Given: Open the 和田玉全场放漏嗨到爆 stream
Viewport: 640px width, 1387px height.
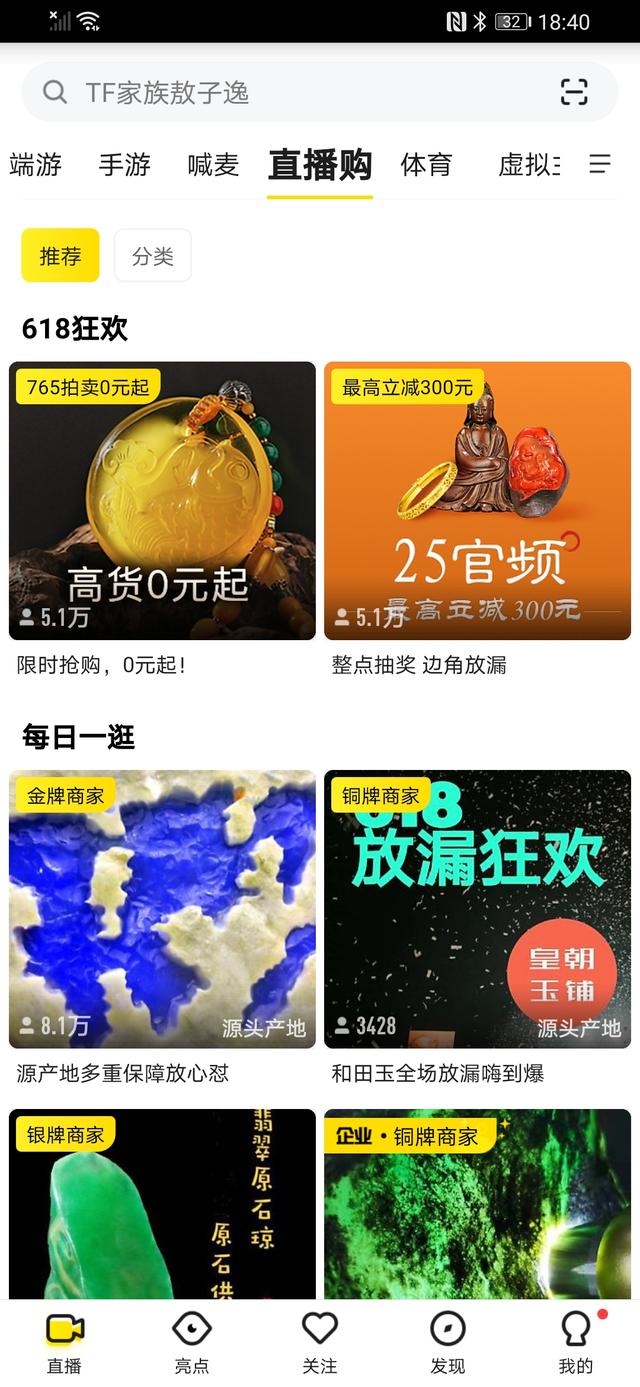Looking at the screenshot, I should point(477,908).
